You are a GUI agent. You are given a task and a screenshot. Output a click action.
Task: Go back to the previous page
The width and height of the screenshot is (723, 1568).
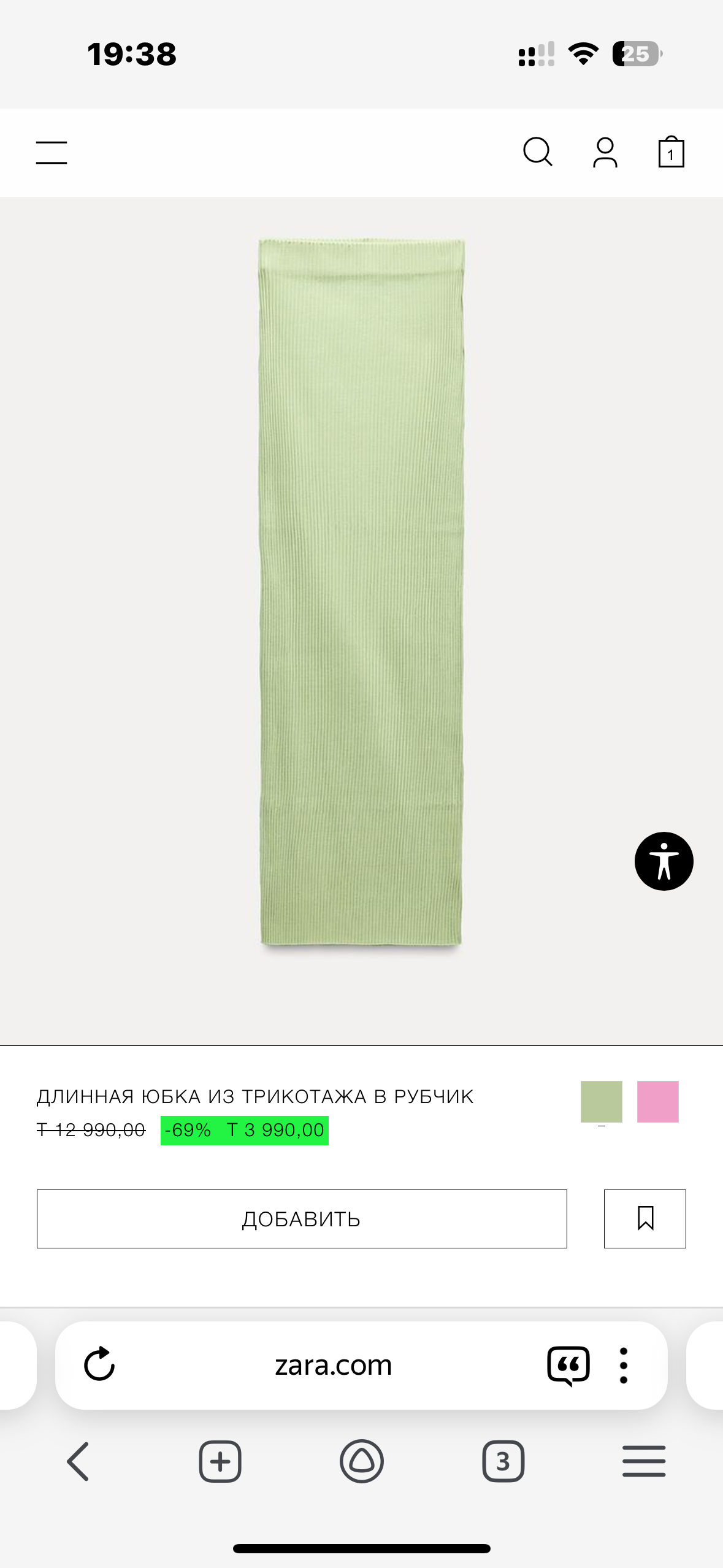coord(78,1461)
